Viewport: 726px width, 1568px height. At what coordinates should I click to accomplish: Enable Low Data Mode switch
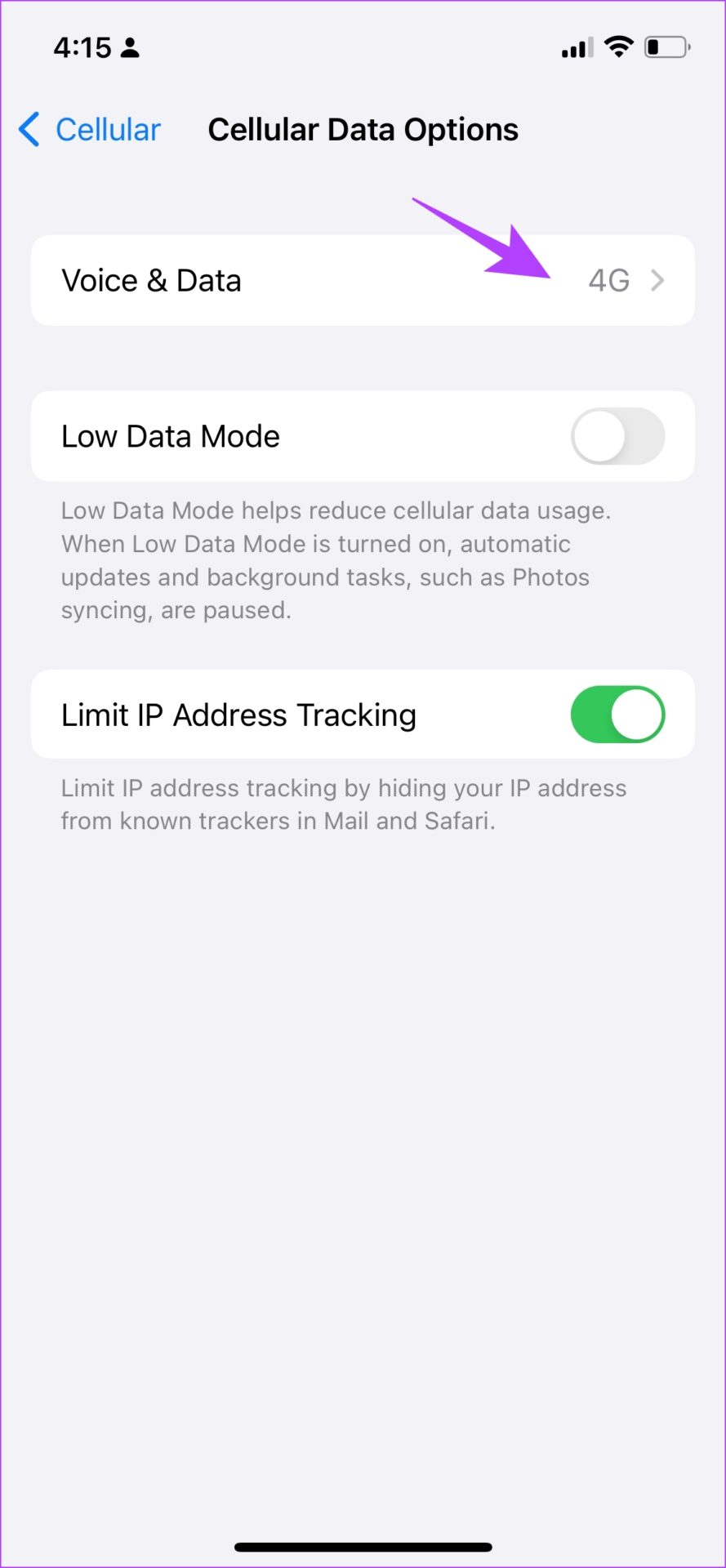click(x=617, y=436)
